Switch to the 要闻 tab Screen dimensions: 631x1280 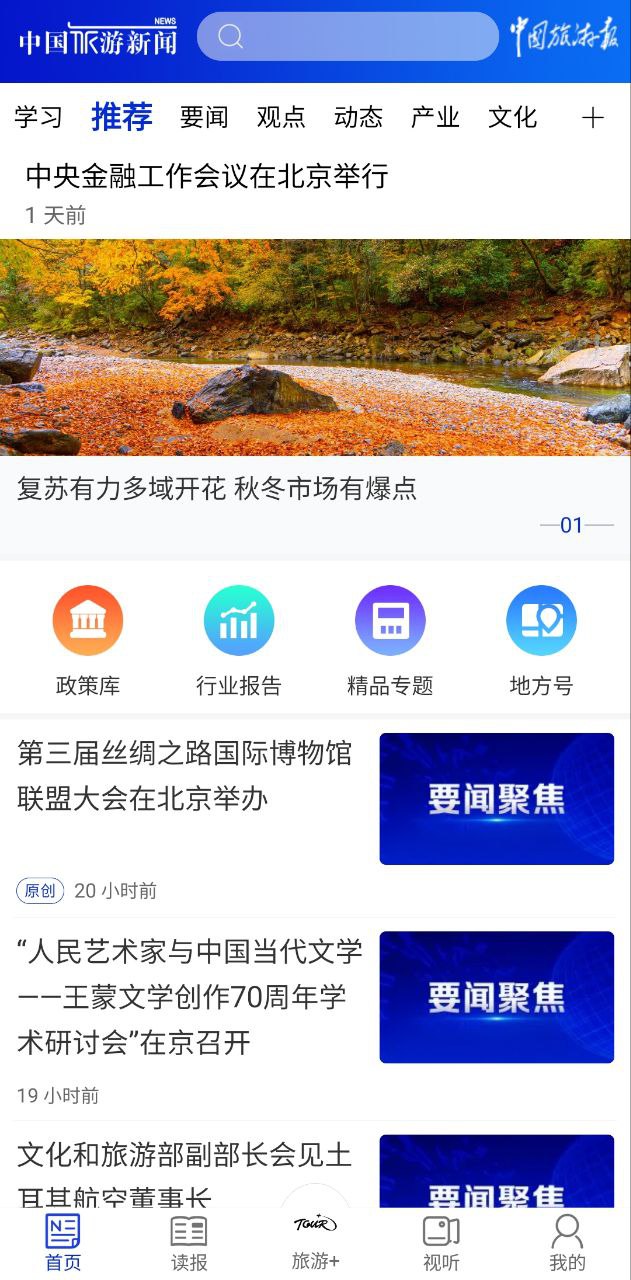click(204, 118)
